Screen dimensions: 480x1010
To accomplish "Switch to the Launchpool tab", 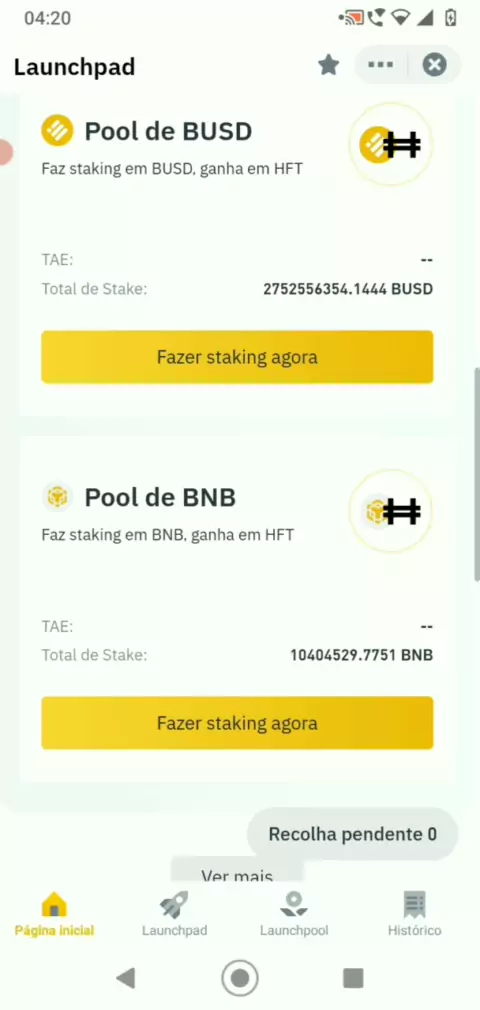I will click(294, 913).
